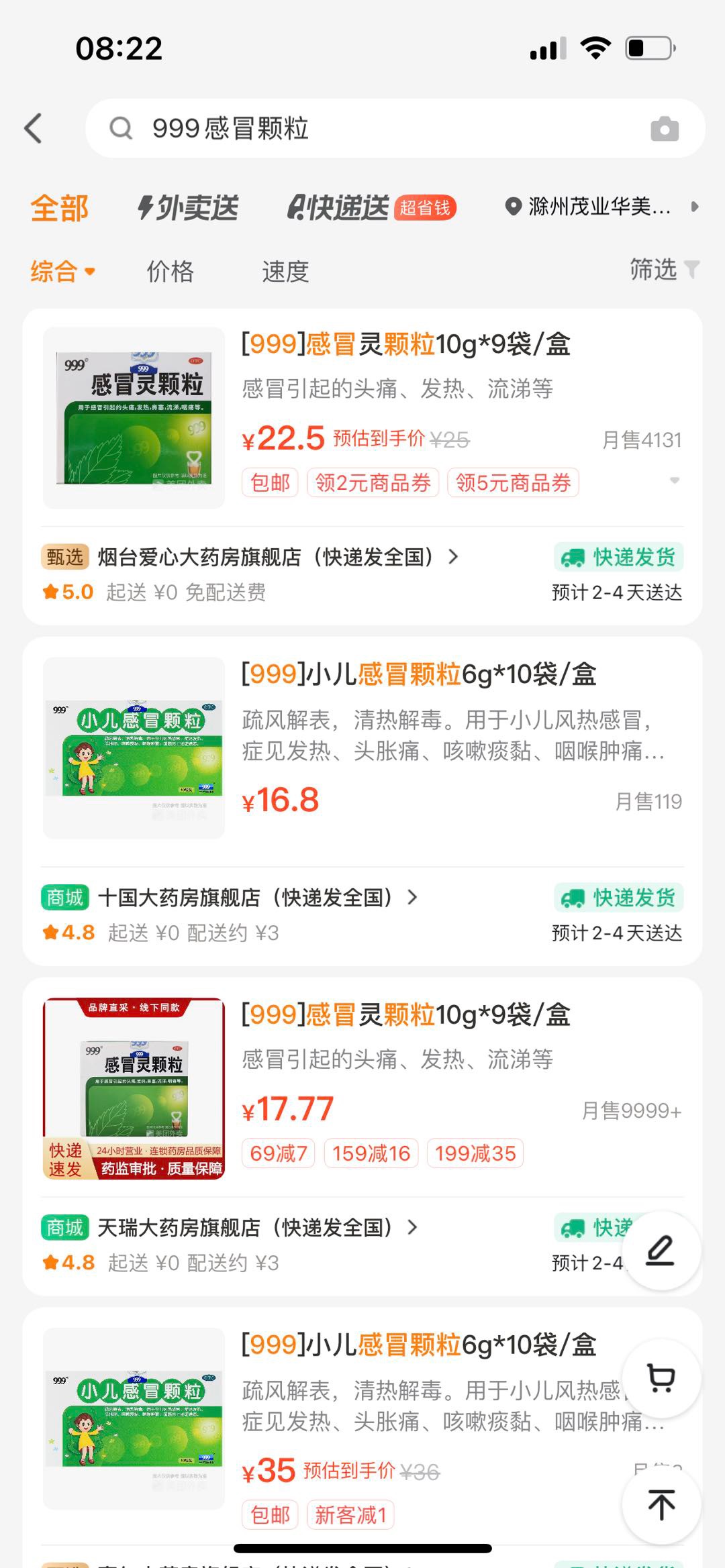
Task: Open the floating shopping cart
Action: (661, 1378)
